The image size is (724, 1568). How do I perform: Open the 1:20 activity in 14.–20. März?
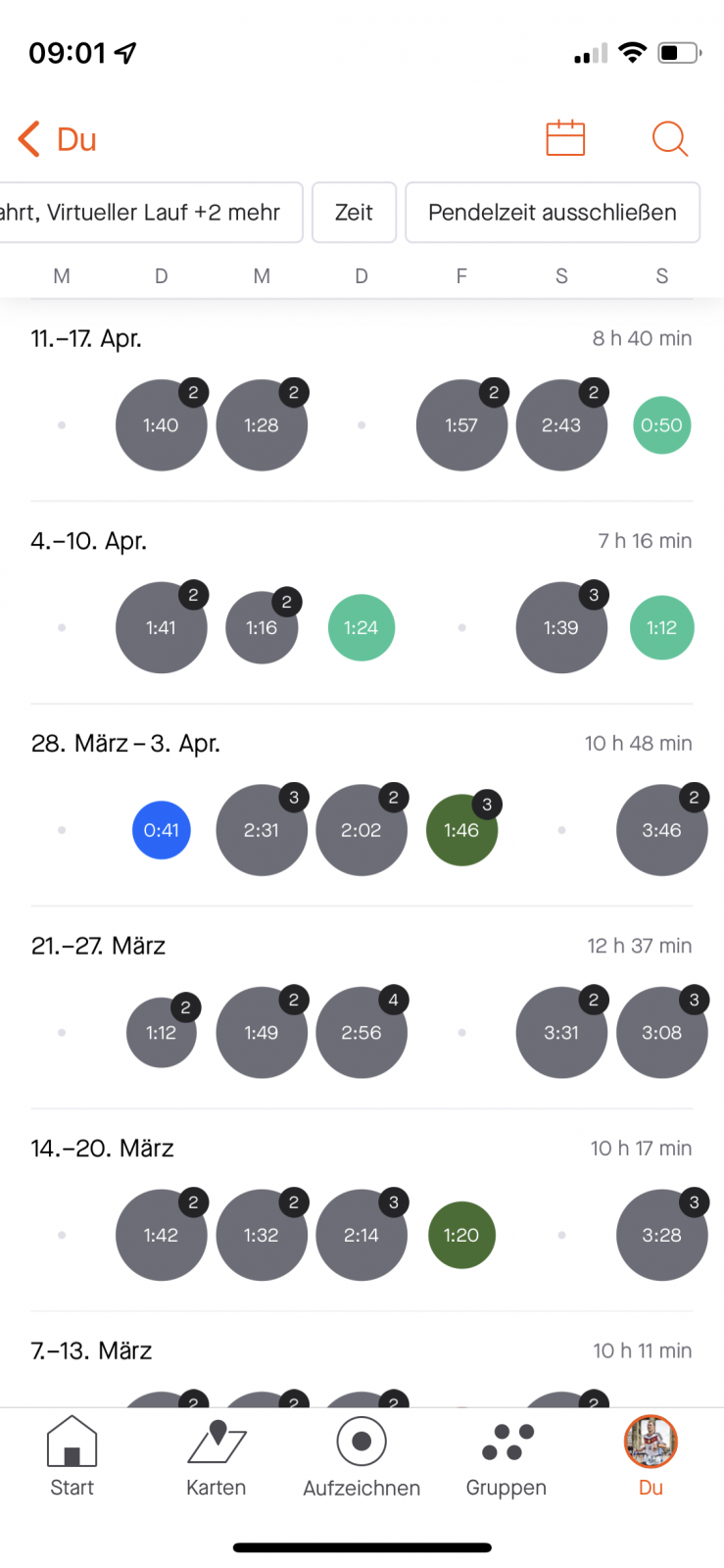coord(461,1235)
